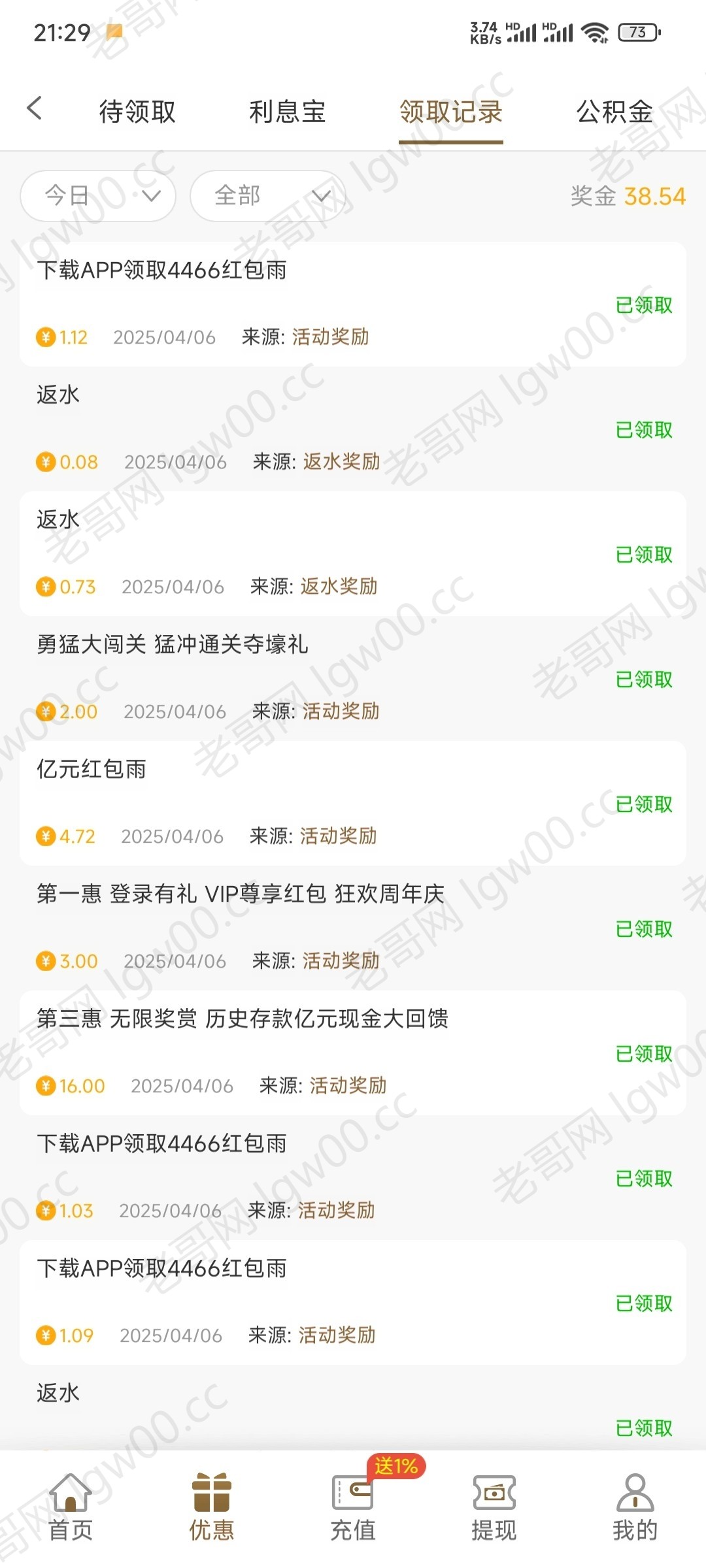Expand the 全部 type filter dropdown
Viewport: 706px width, 1568px height.
click(268, 196)
